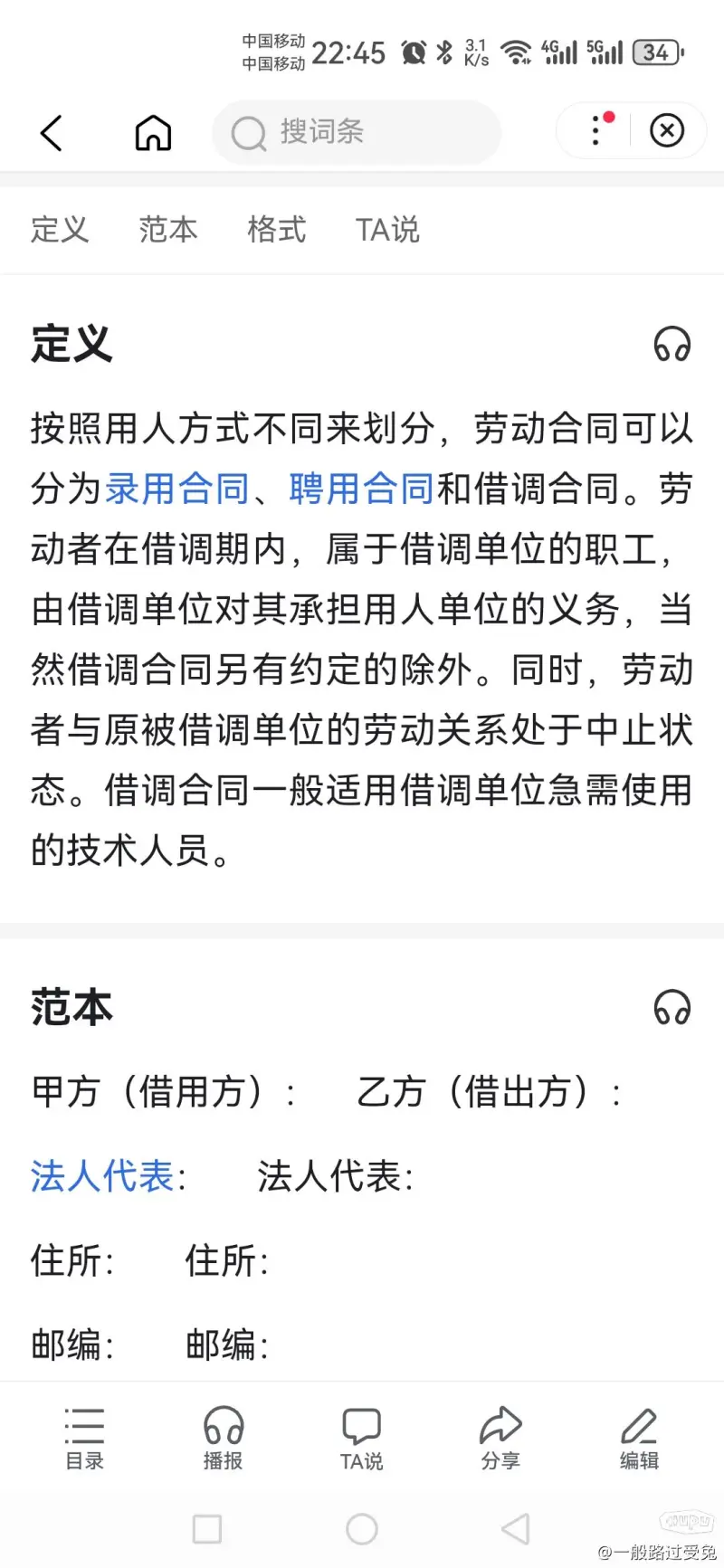The width and height of the screenshot is (724, 1568).
Task: Close the page with the X button
Action: click(x=667, y=130)
